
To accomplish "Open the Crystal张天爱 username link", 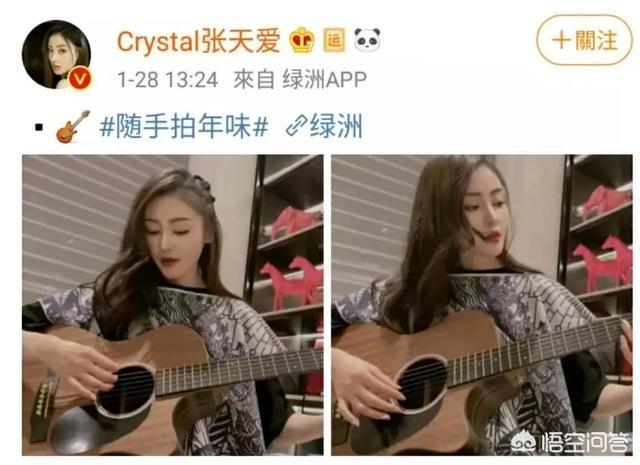I will click(200, 40).
